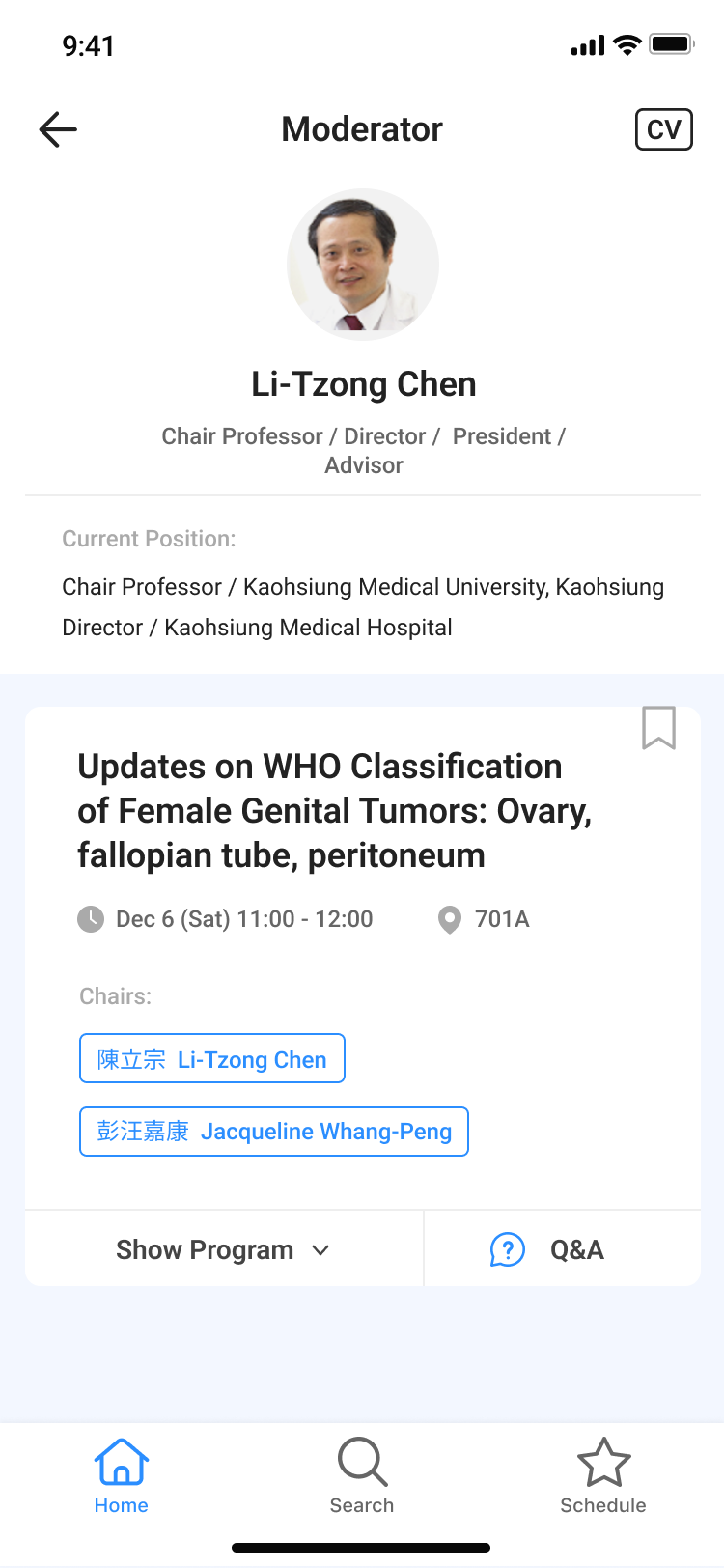Select the Jacqueline Whang-Peng chair chip
The width and height of the screenshot is (724, 1568).
click(274, 1132)
